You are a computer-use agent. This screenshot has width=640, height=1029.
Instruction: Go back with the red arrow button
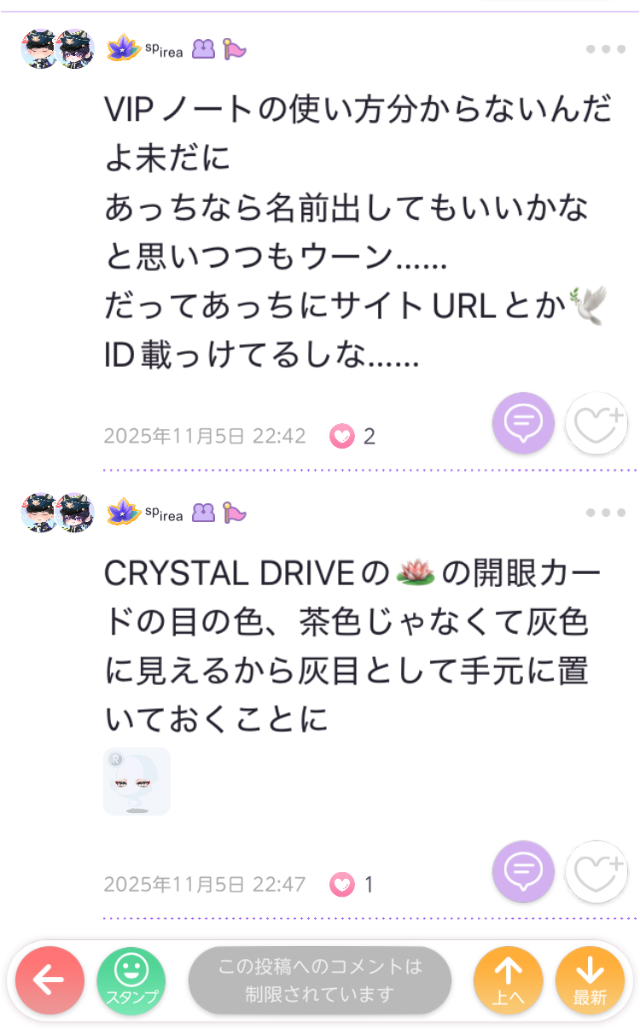[x=49, y=981]
